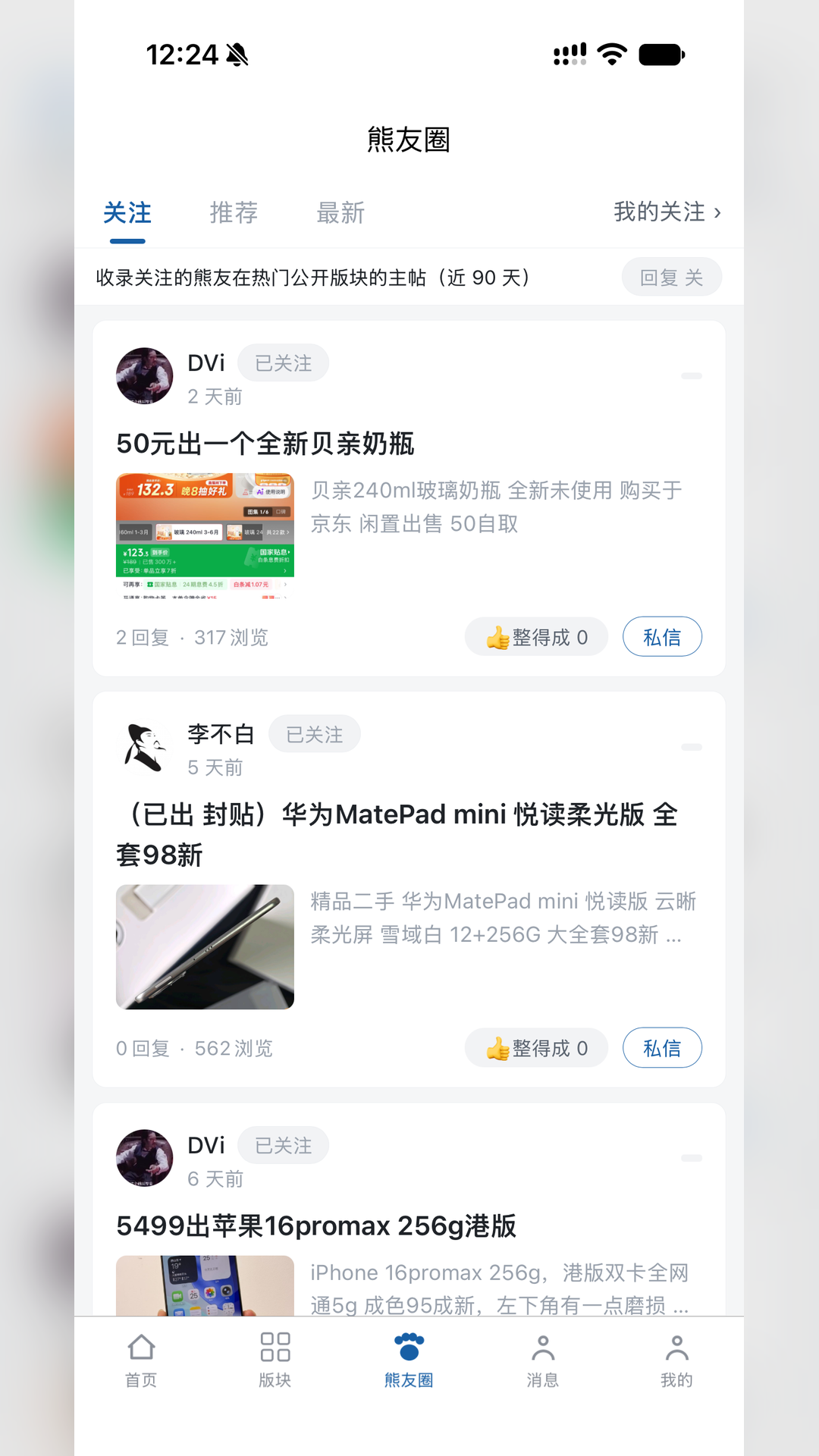Like the 贝亲奶瓶 post with 整得成

[x=537, y=637]
